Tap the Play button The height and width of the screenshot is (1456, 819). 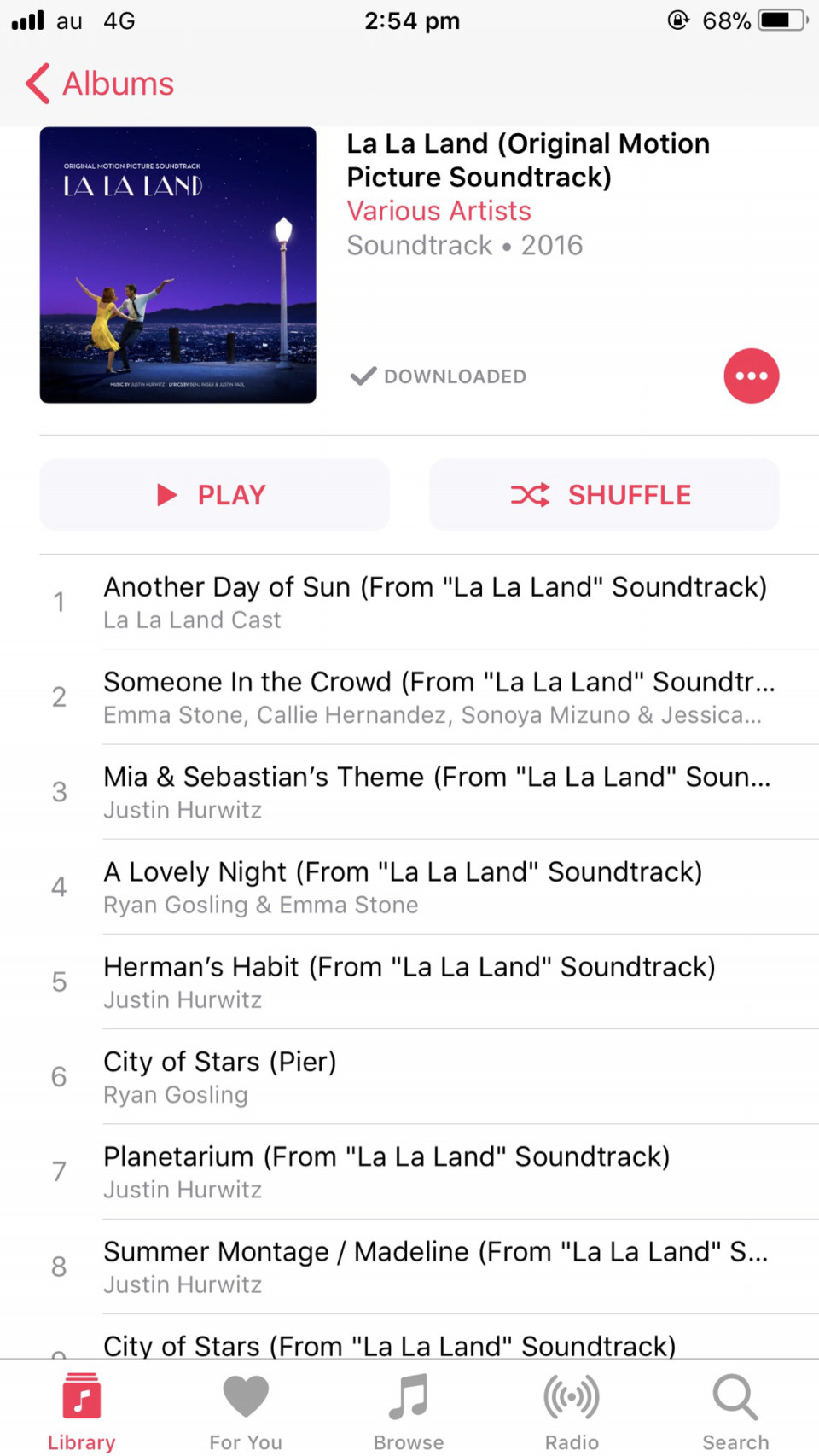coord(214,495)
